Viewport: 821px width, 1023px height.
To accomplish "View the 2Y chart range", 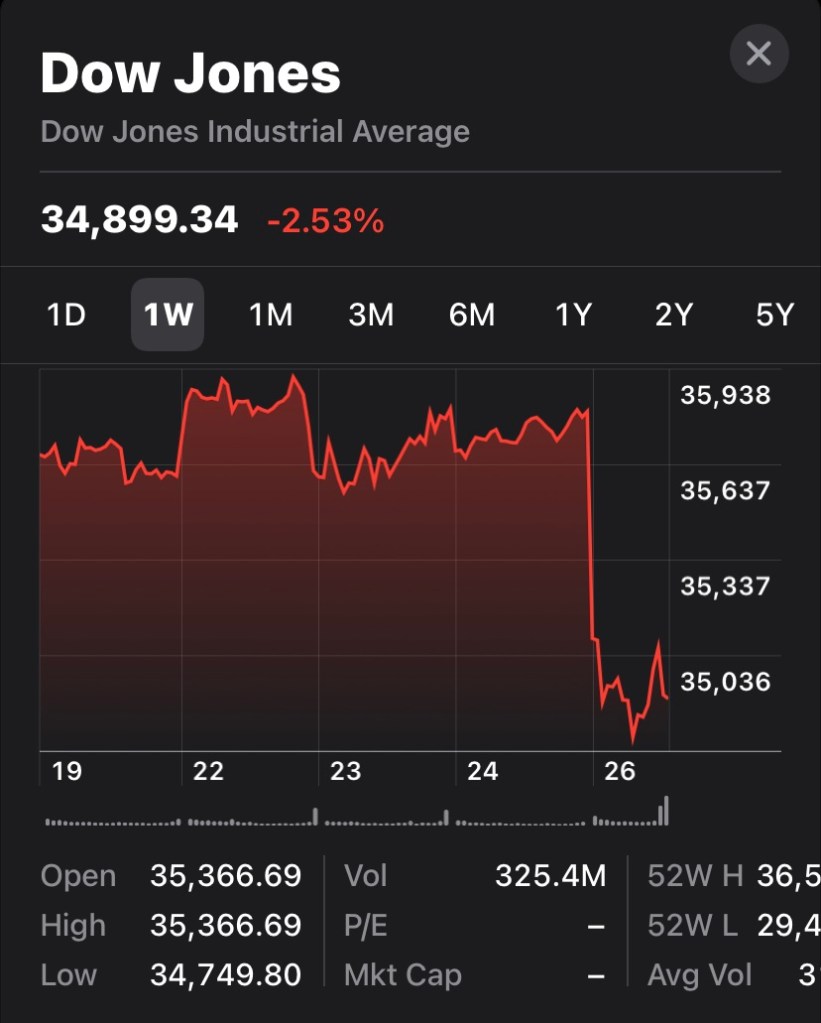I will pyautogui.click(x=674, y=315).
